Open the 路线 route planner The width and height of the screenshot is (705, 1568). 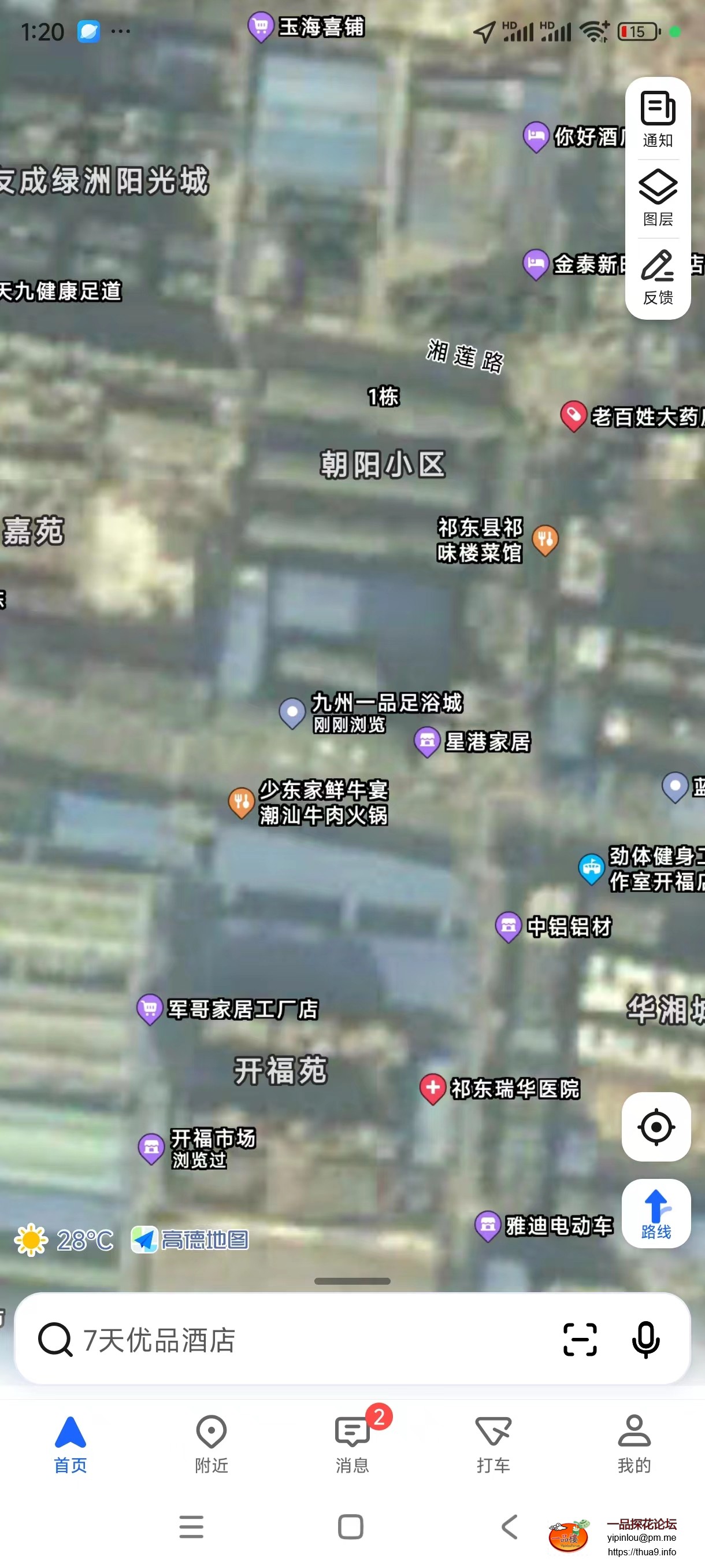656,1214
